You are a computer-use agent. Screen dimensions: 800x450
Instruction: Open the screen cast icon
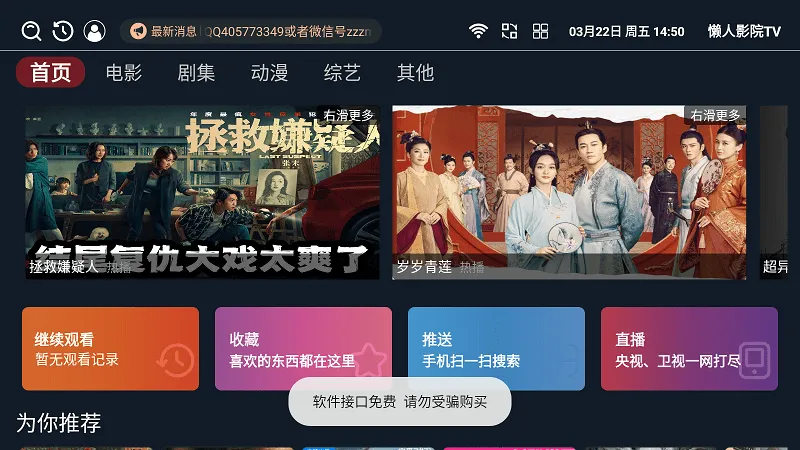point(510,31)
